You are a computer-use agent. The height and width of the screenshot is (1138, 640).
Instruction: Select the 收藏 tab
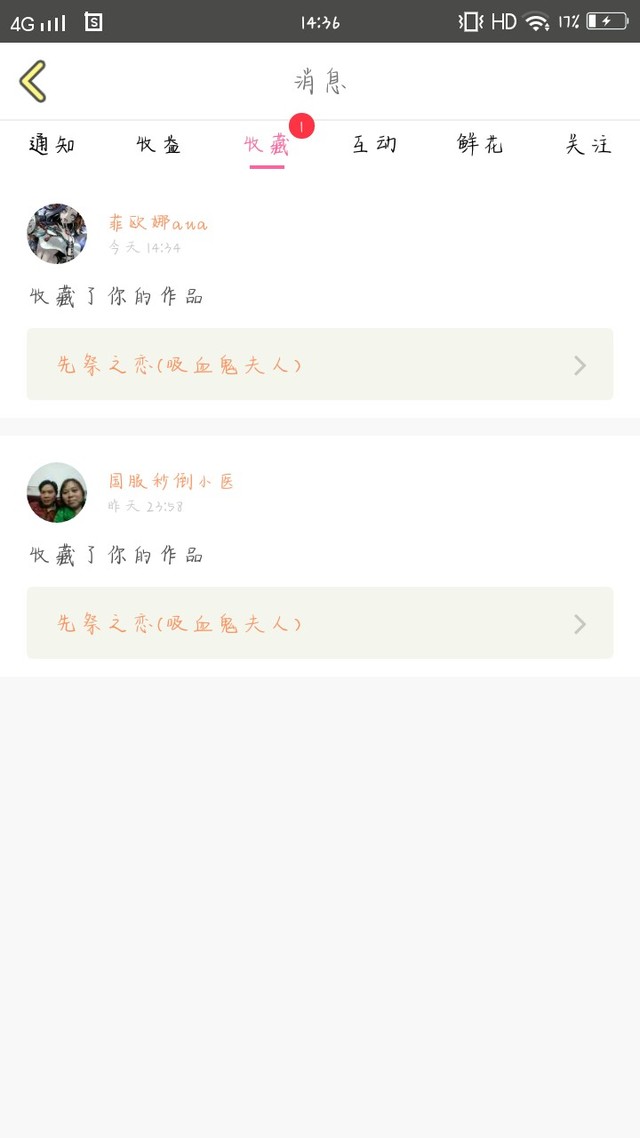[266, 144]
